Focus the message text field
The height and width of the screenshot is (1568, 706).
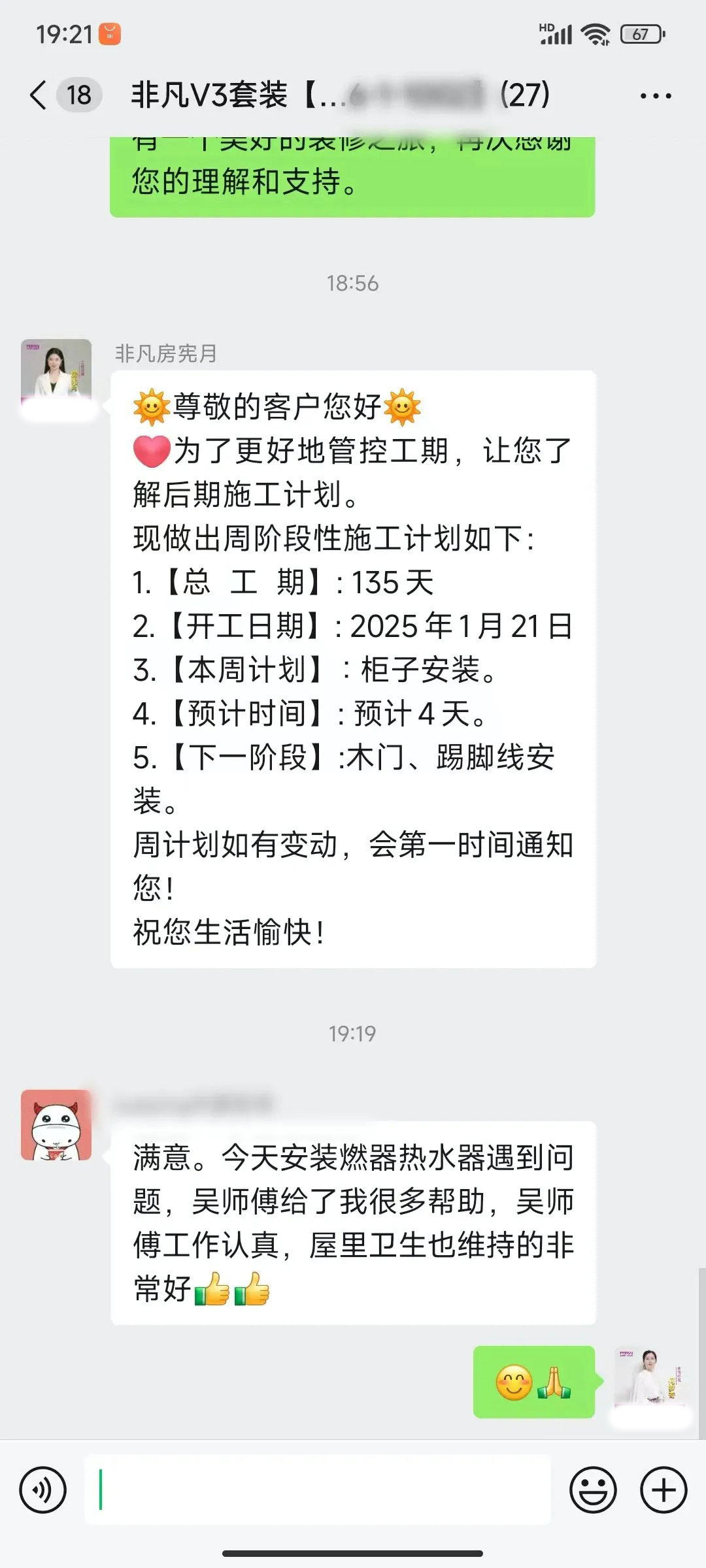tap(317, 1491)
